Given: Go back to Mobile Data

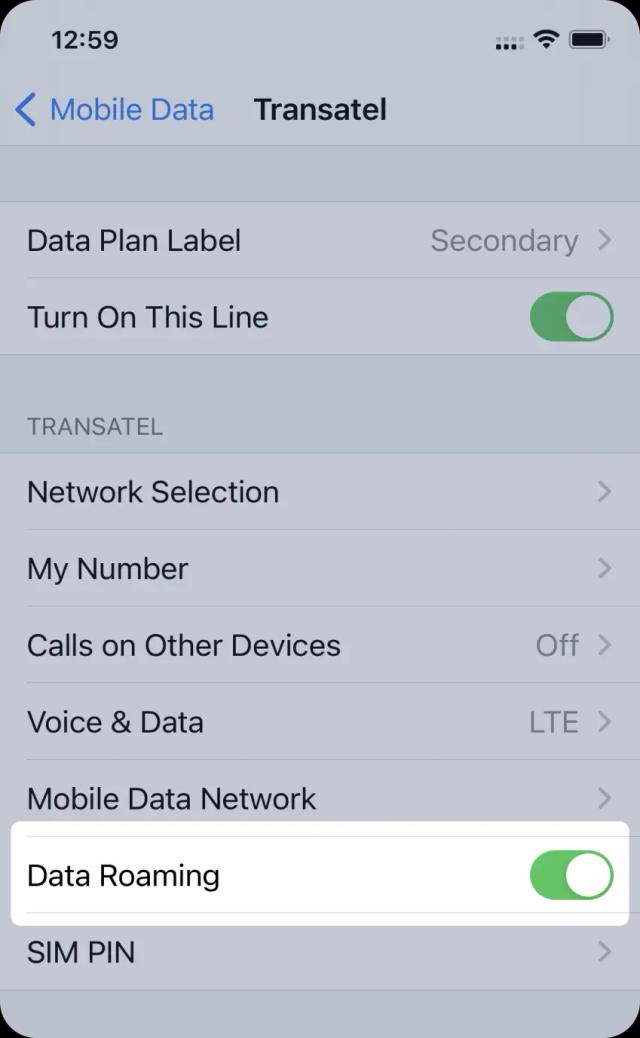Looking at the screenshot, I should coord(114,109).
